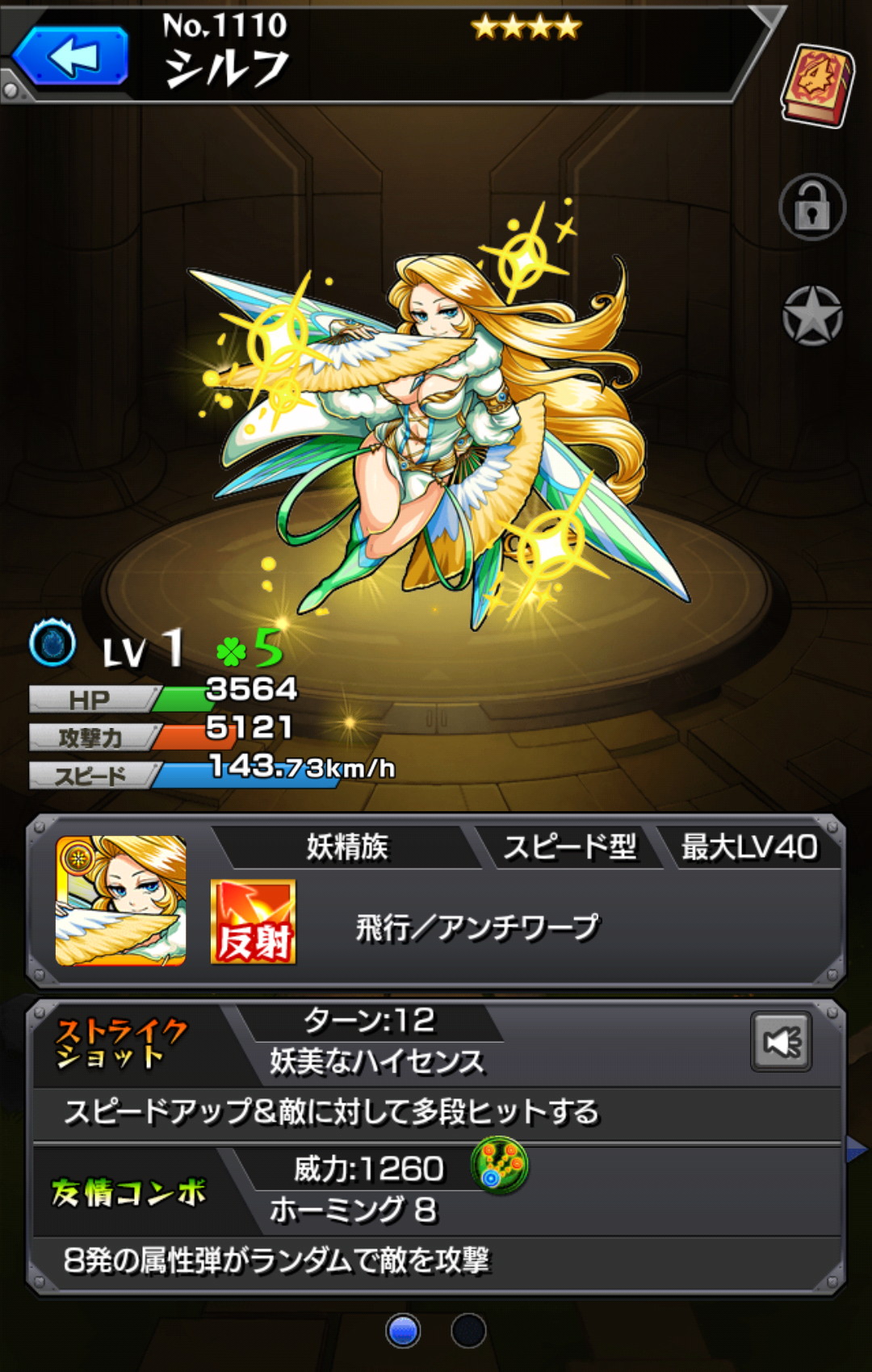Switch to the second page indicator dot
Screen dimensions: 872x1372
tap(468, 1331)
